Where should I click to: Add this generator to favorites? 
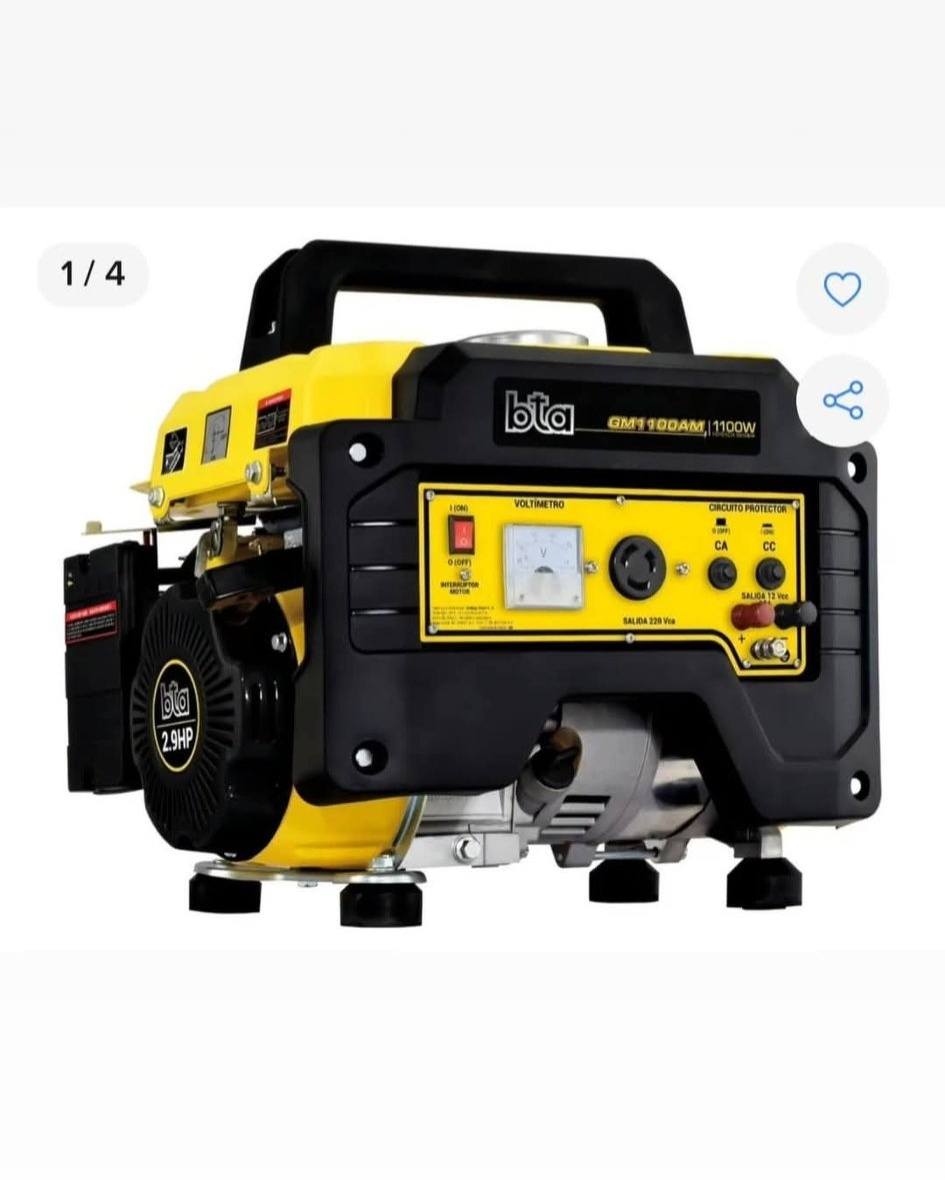[x=842, y=289]
